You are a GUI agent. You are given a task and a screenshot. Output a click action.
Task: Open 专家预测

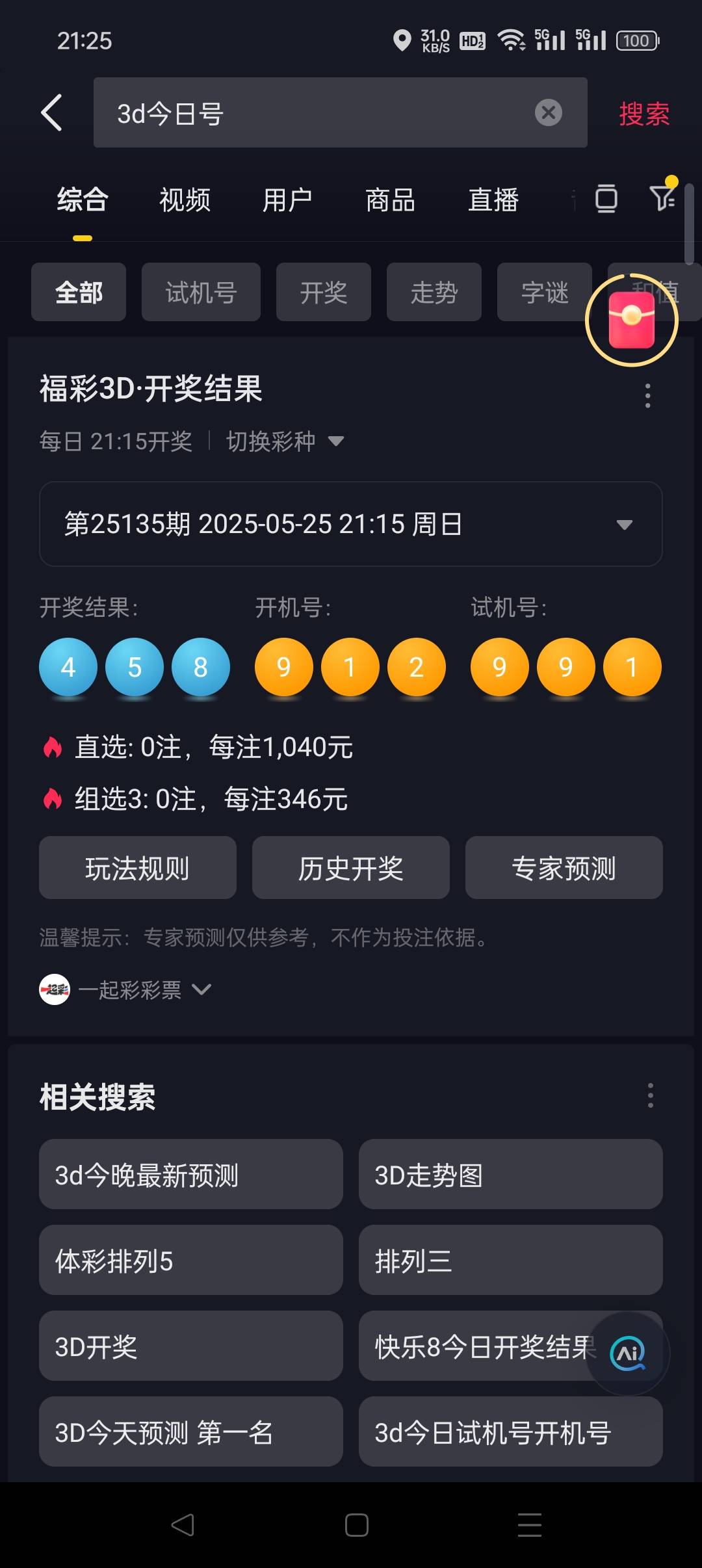(x=564, y=868)
